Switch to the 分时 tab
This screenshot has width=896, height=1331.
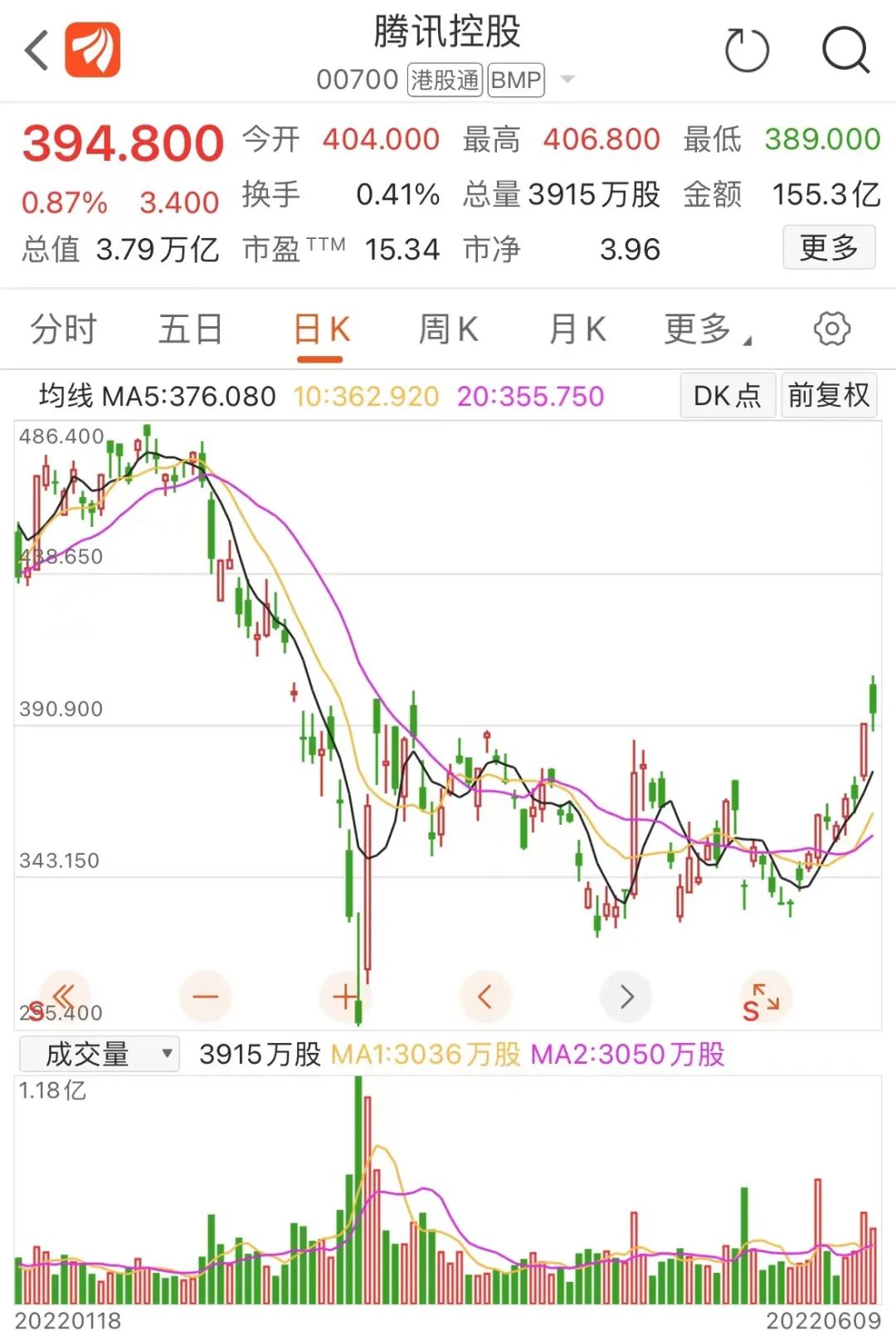(x=62, y=329)
